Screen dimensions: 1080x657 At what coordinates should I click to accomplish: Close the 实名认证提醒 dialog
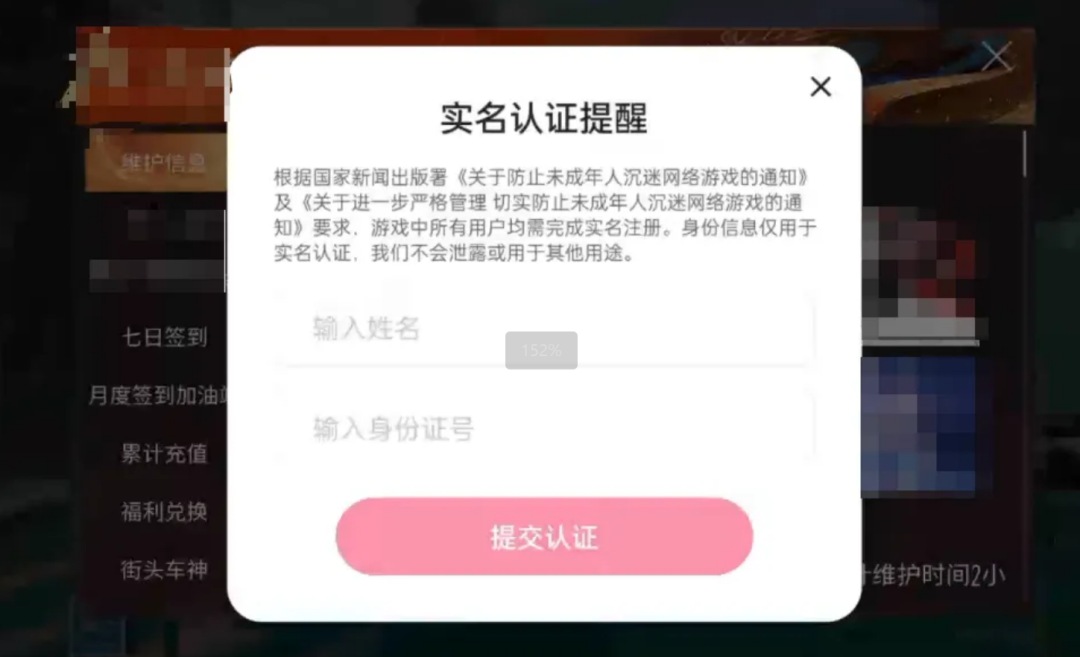820,87
